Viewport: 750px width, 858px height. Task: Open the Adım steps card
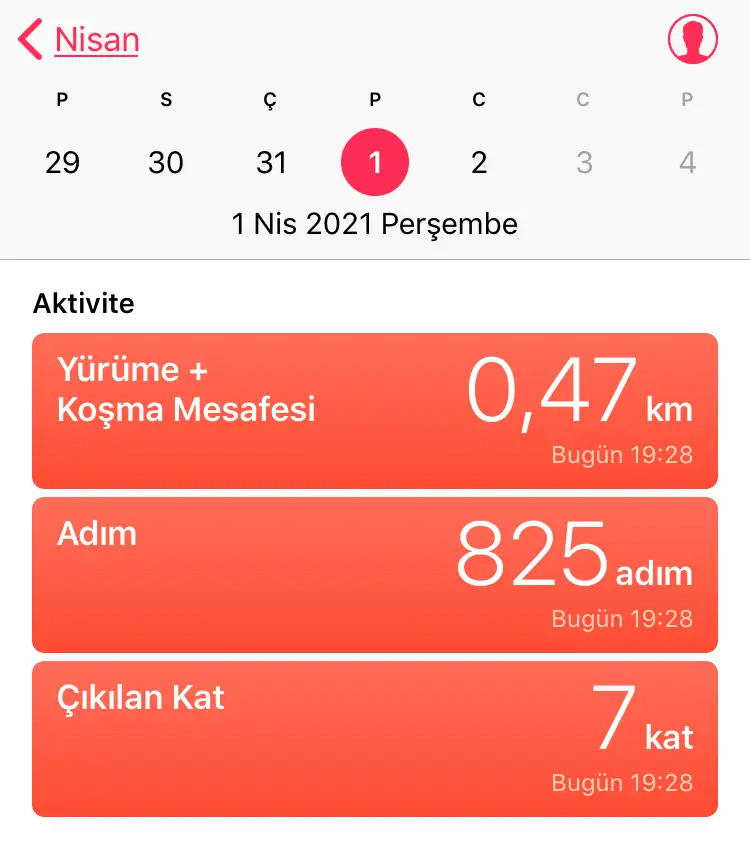tap(375, 574)
